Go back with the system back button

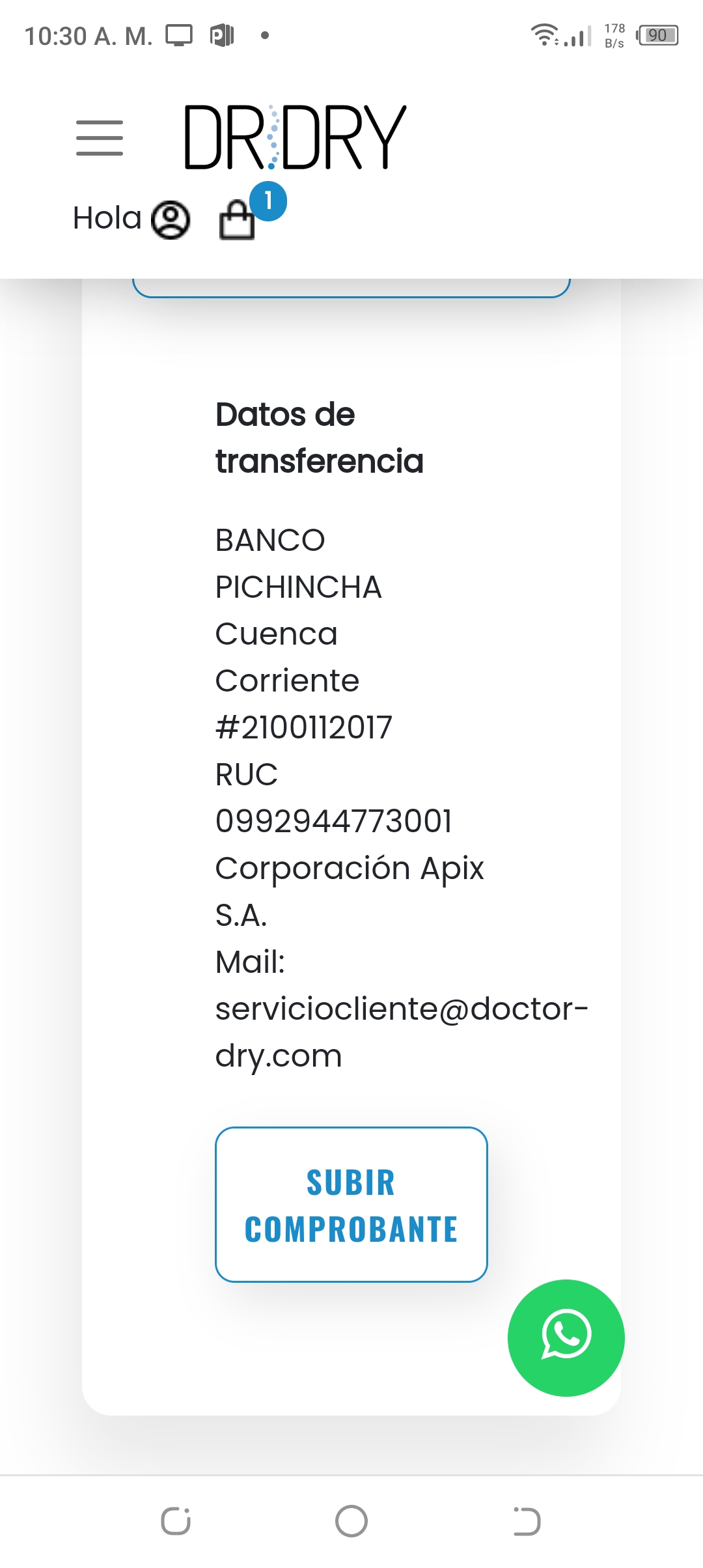coord(527,1522)
